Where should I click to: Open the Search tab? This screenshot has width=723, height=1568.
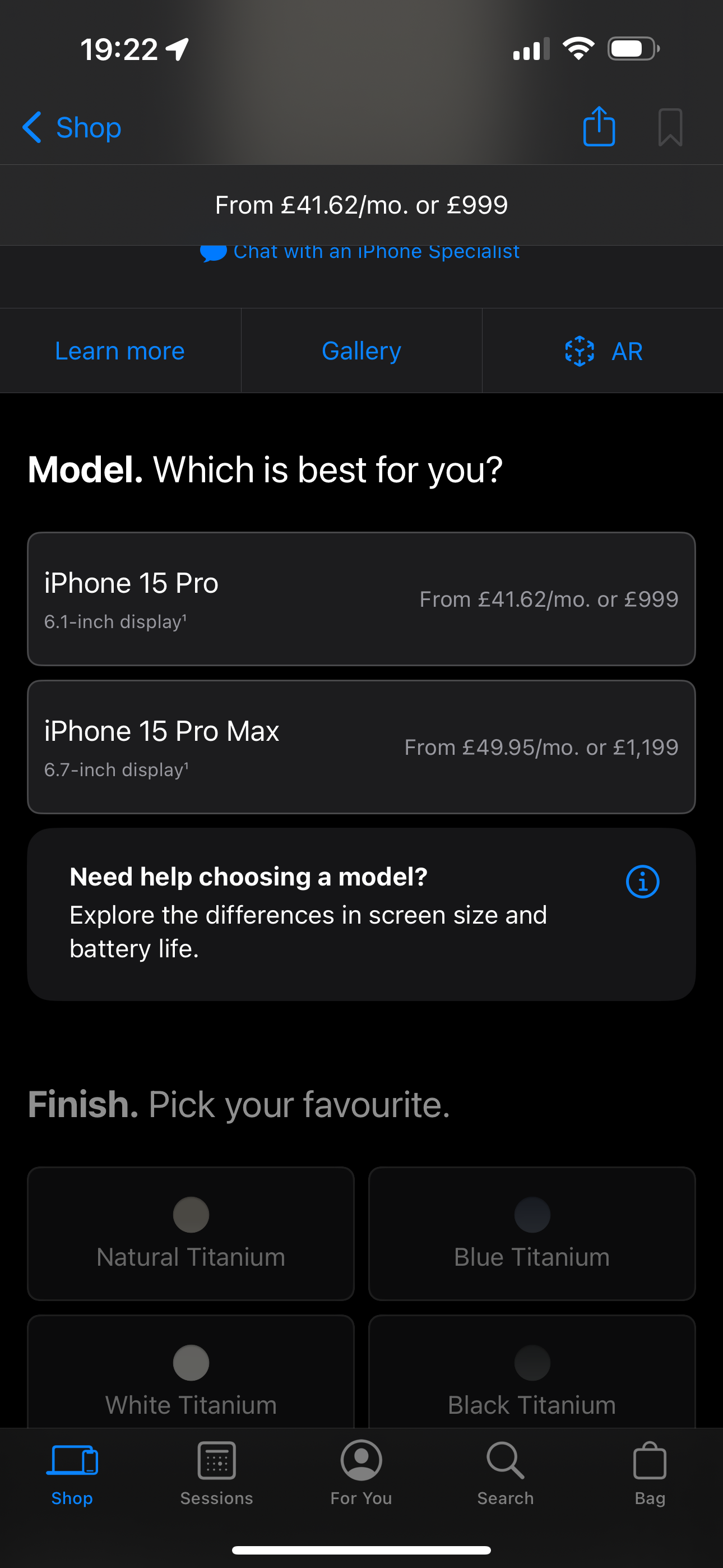pyautogui.click(x=505, y=1472)
